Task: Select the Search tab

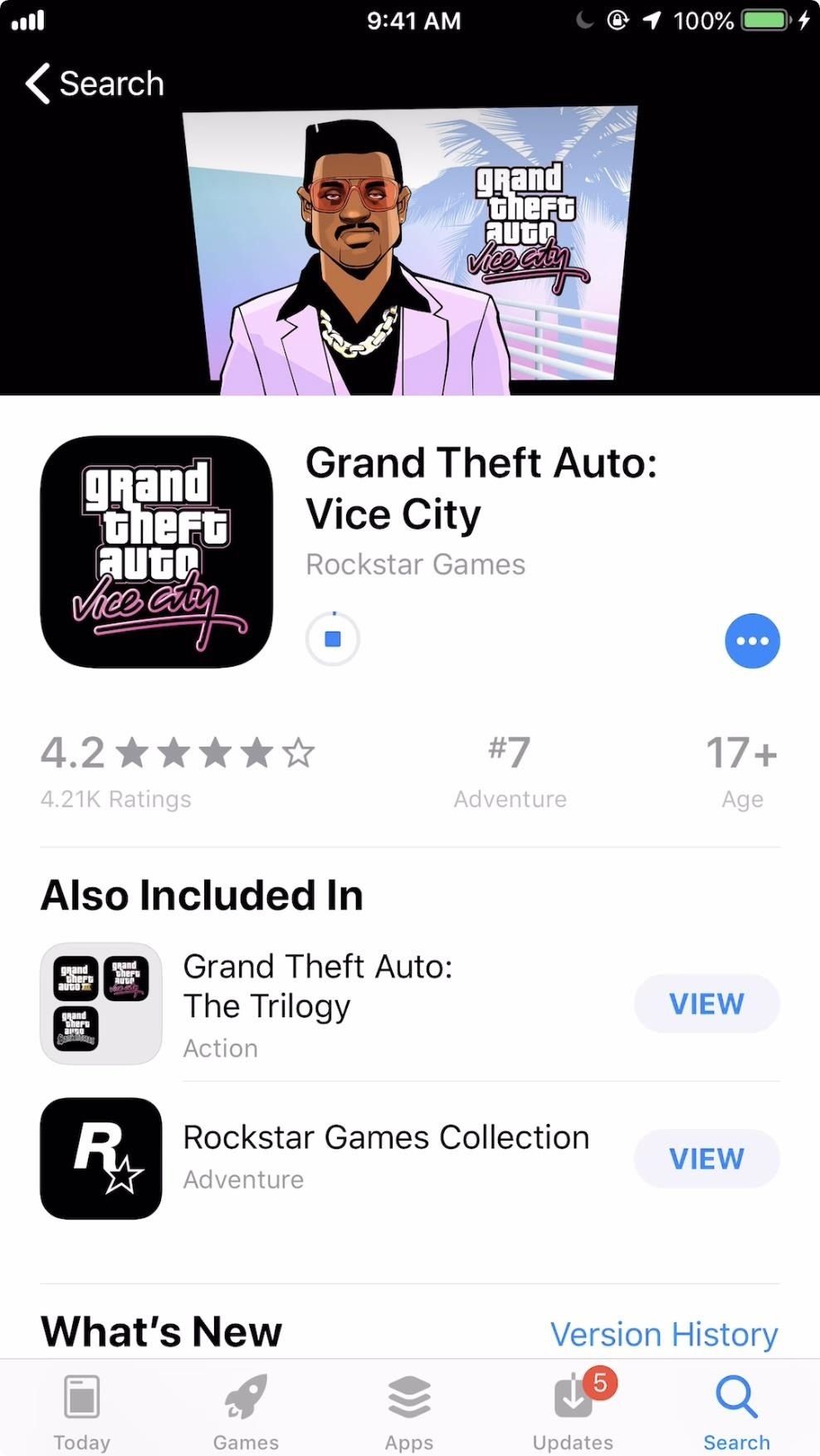Action: point(736,1412)
